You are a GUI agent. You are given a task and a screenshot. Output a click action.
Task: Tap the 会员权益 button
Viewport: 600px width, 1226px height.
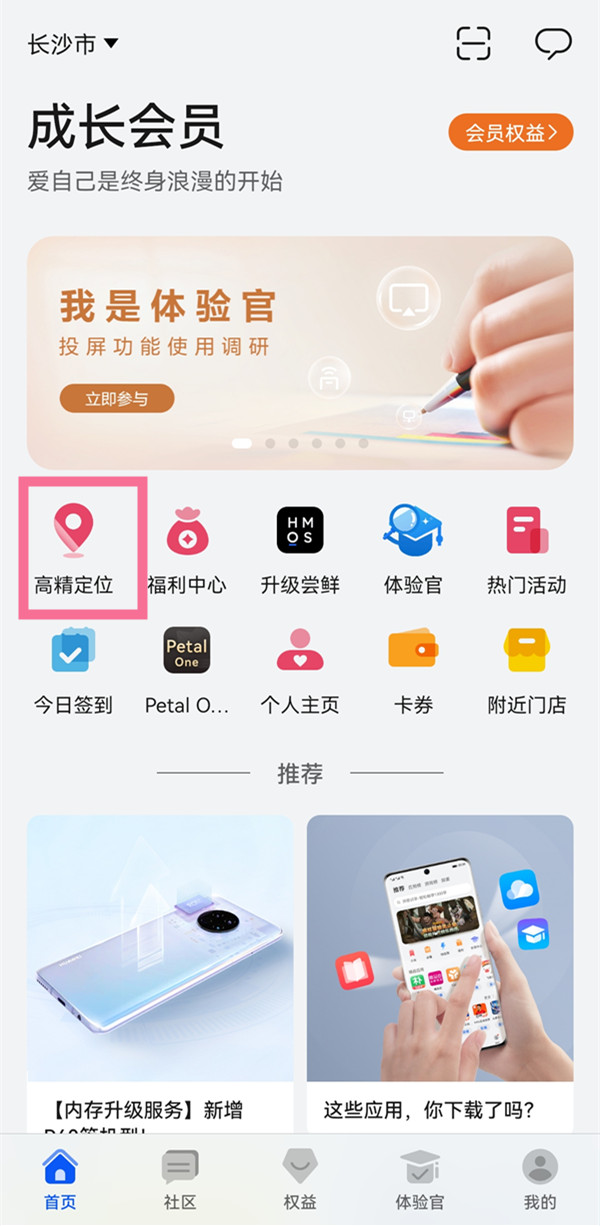[x=510, y=133]
